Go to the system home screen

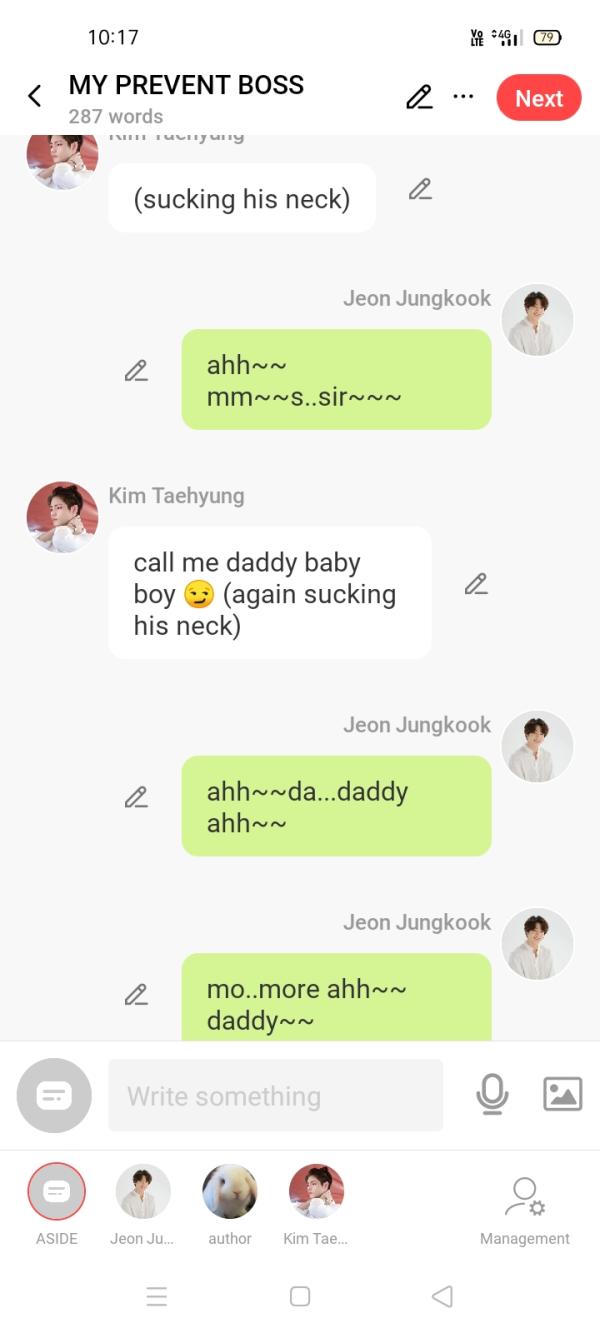click(x=299, y=1296)
